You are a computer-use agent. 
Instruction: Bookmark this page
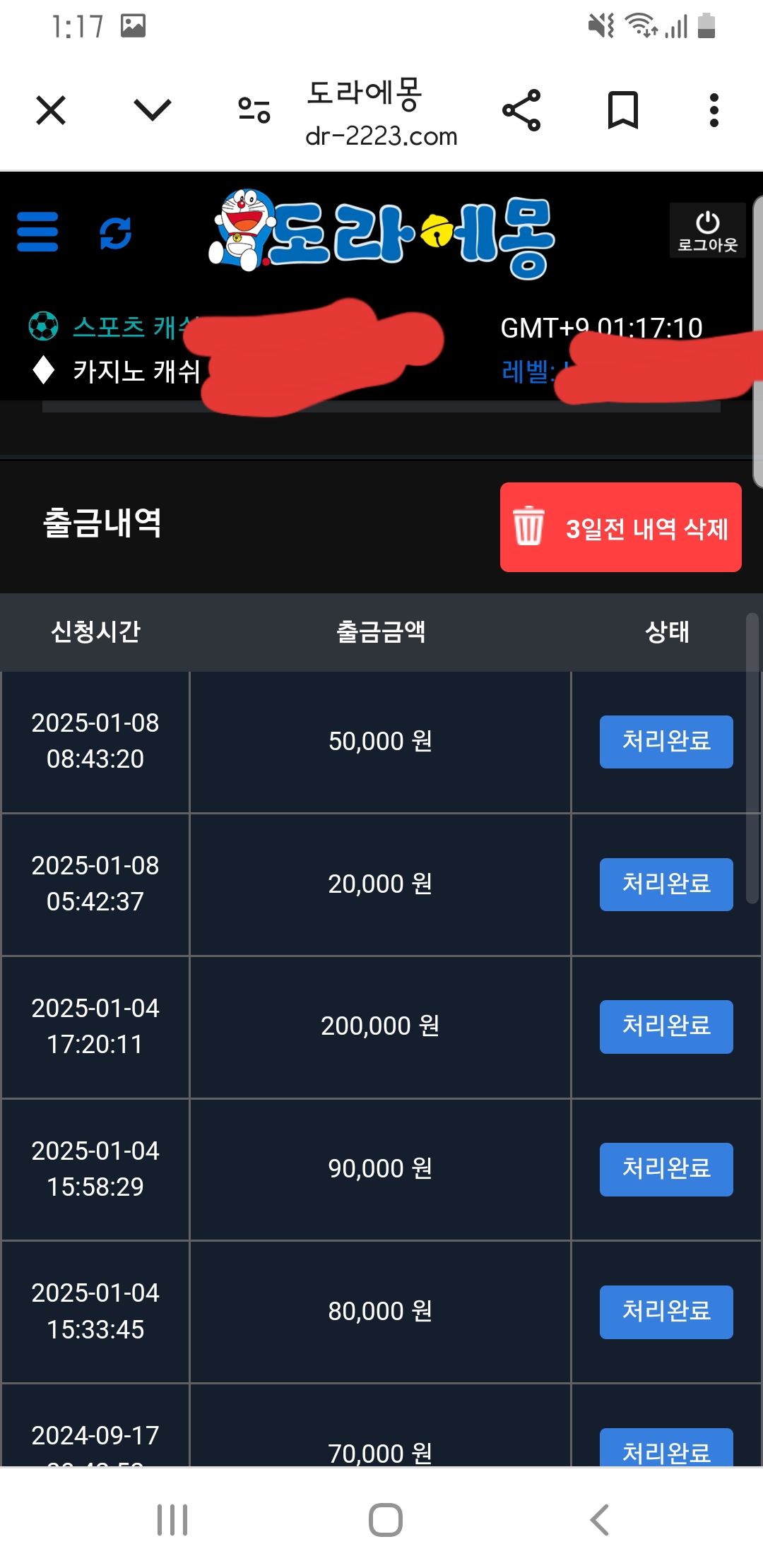[622, 110]
